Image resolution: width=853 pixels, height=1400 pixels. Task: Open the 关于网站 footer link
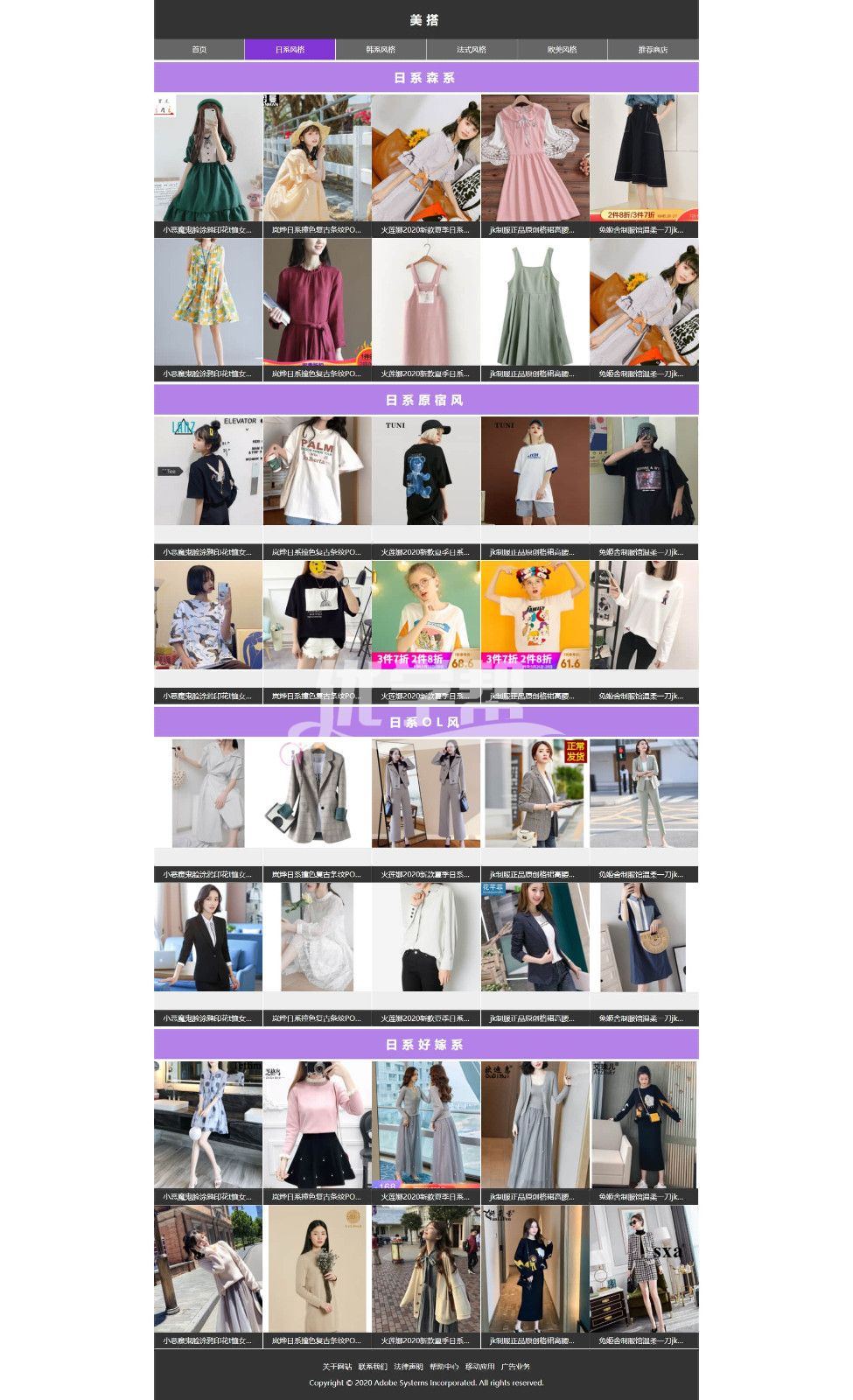[x=337, y=1367]
